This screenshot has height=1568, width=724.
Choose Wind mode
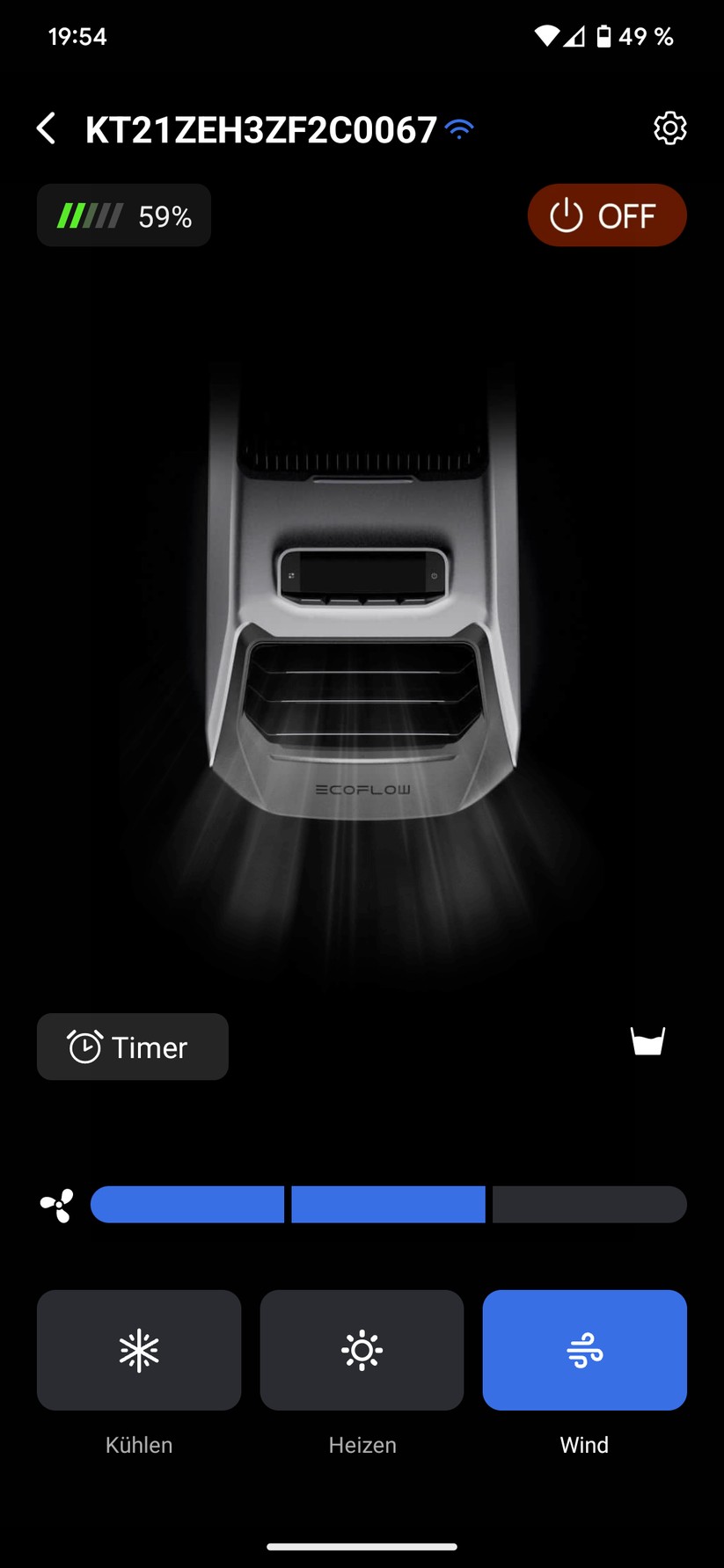(584, 1350)
